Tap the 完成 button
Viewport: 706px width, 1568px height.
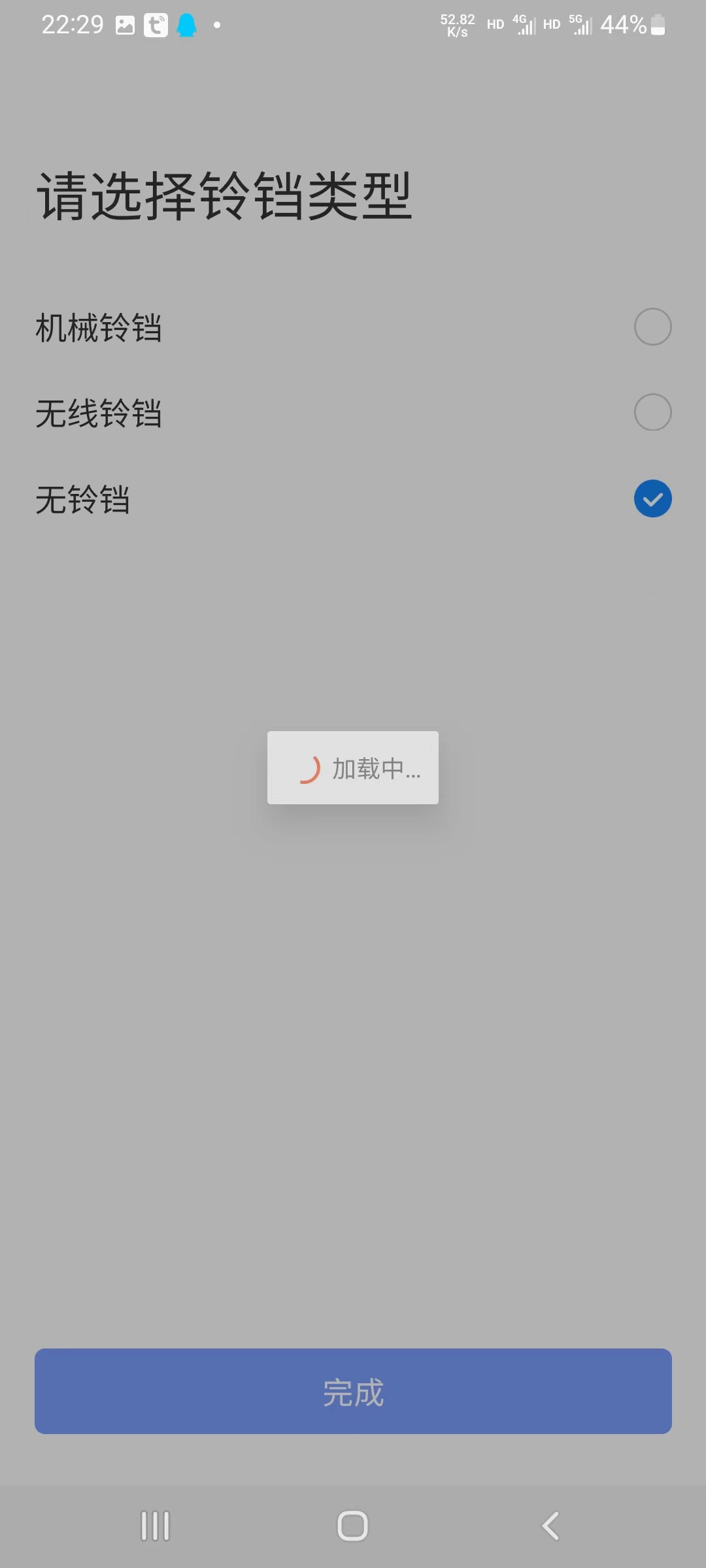pyautogui.click(x=353, y=1391)
